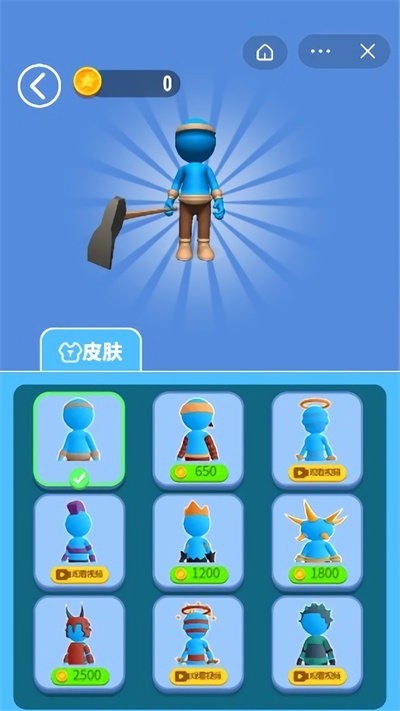Select the 皮肤 tab
The image size is (400, 711).
(x=91, y=351)
